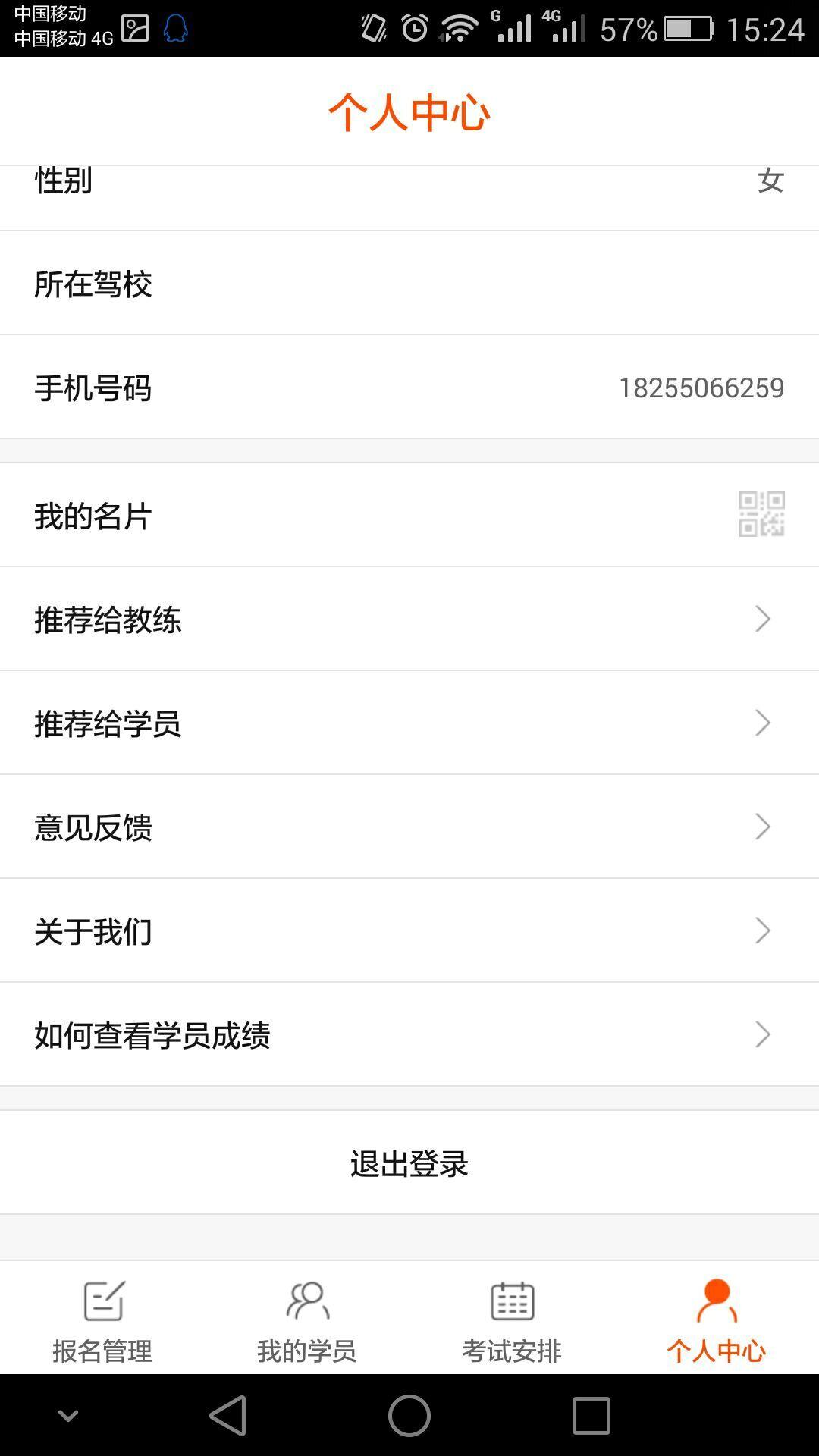The width and height of the screenshot is (819, 1456).
Task: Tap 退出登录 to log out
Action: 409,1163
